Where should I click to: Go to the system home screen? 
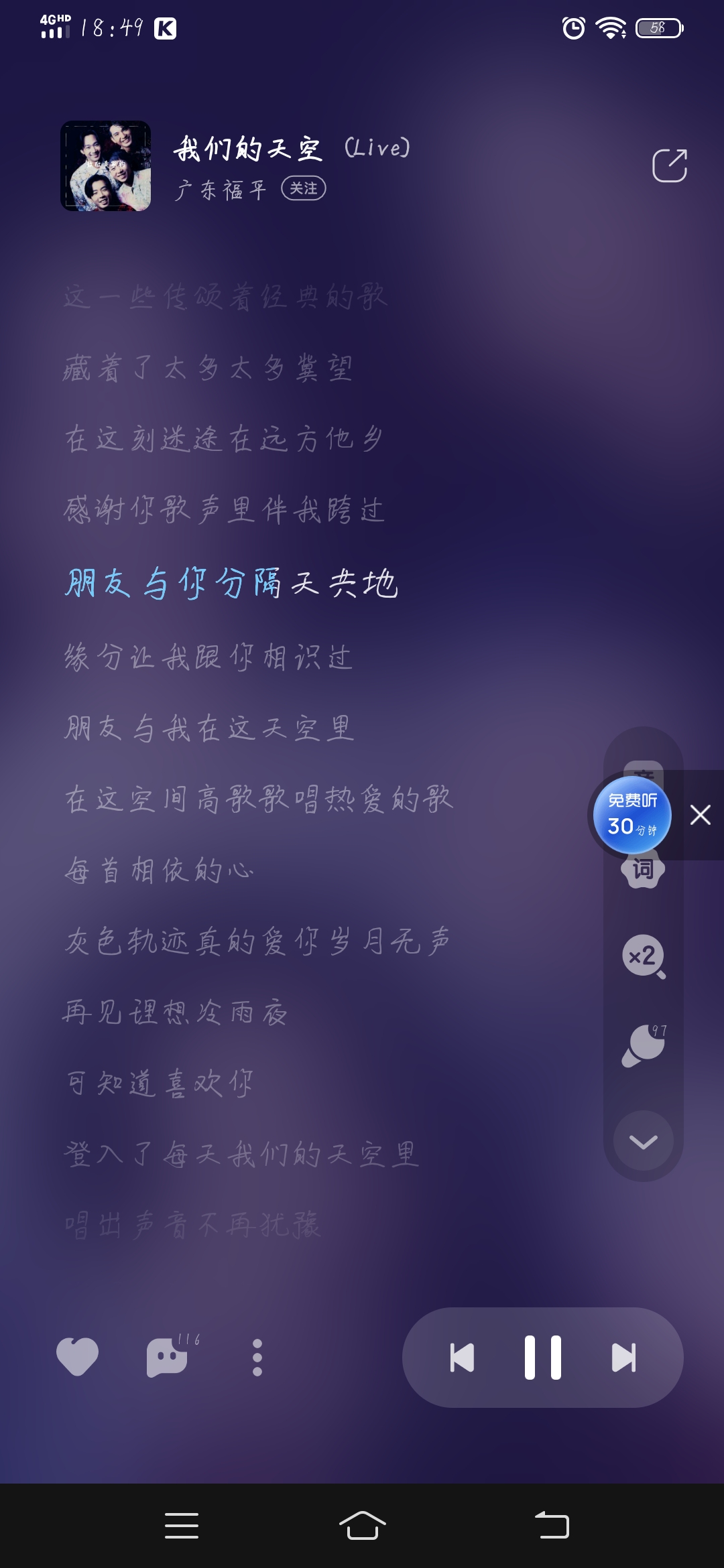tap(362, 1526)
